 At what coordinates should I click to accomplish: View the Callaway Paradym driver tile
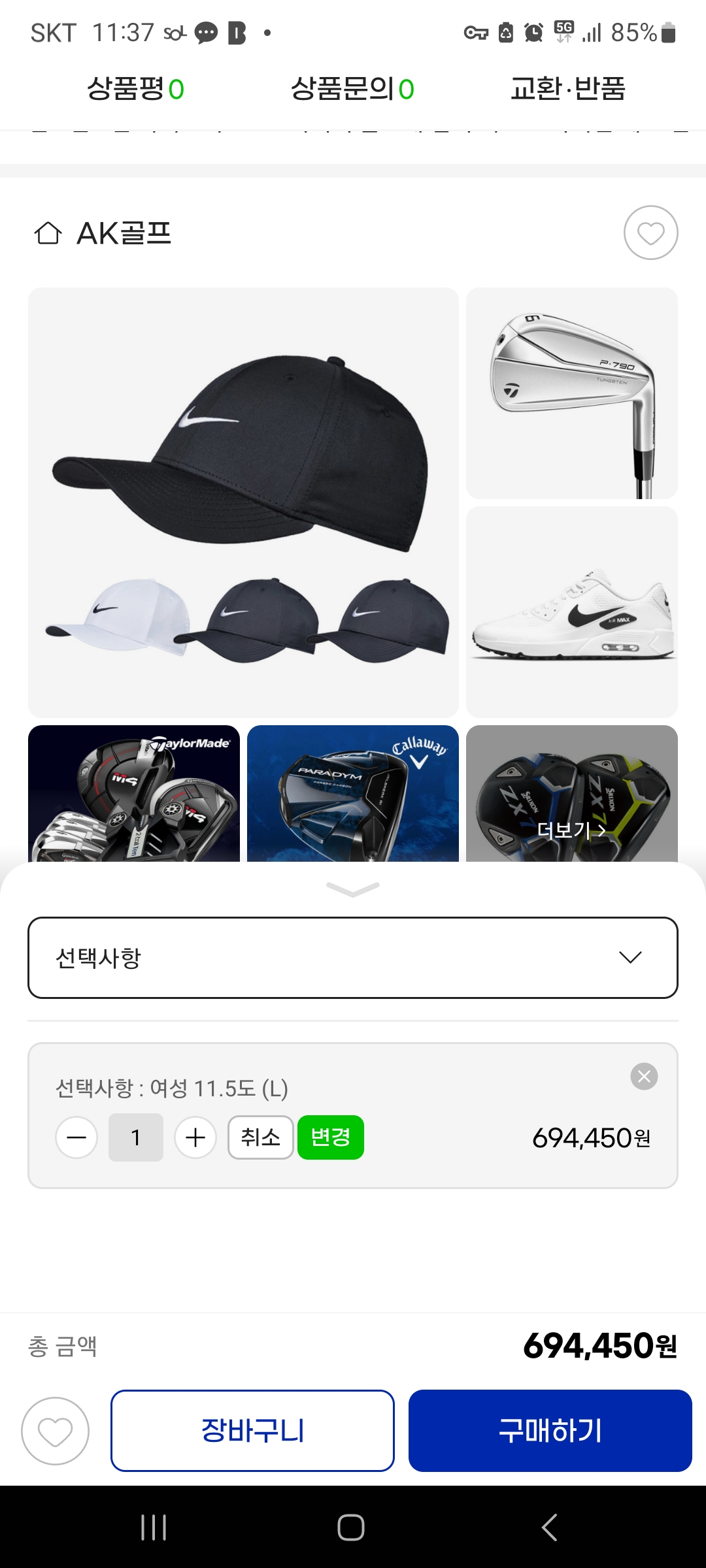[353, 793]
